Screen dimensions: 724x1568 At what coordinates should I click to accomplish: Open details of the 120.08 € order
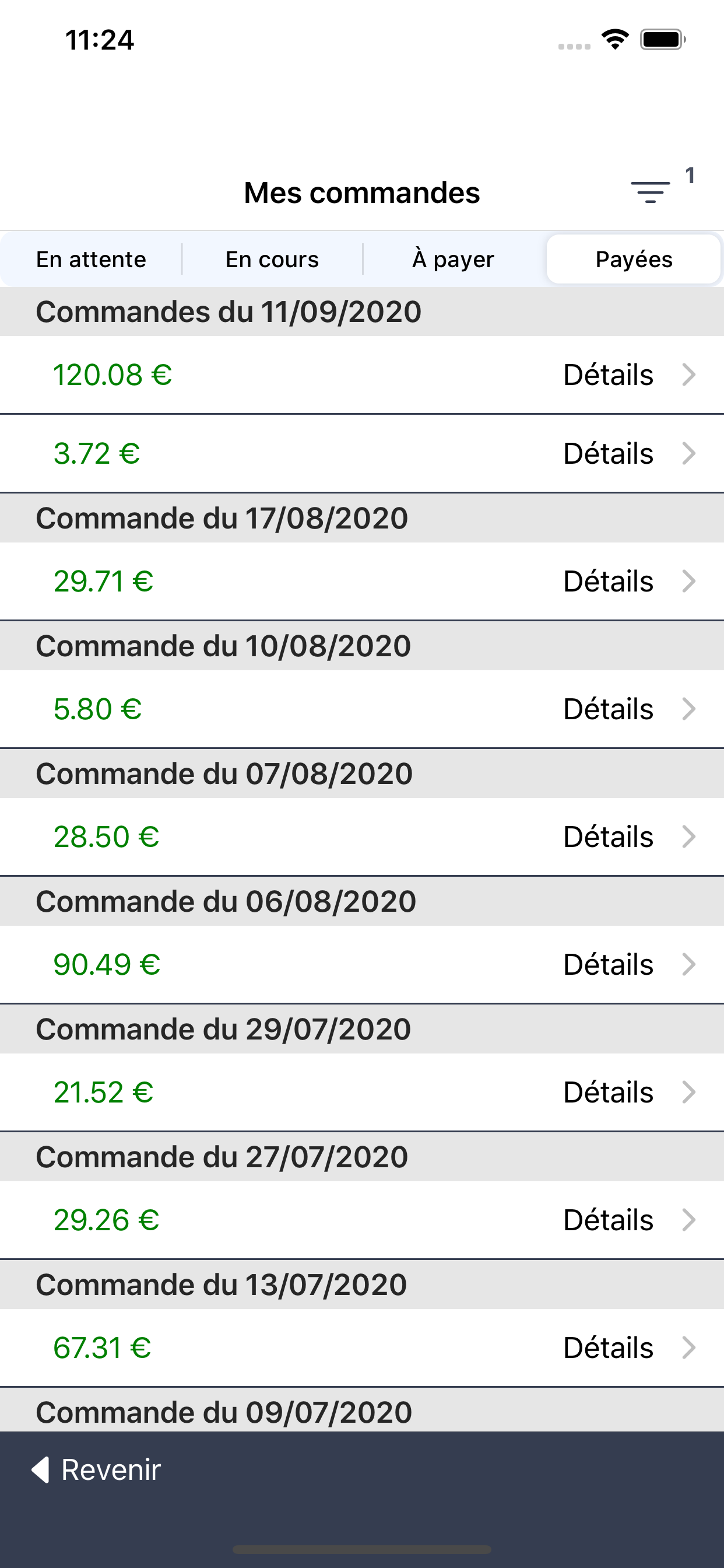tap(362, 375)
